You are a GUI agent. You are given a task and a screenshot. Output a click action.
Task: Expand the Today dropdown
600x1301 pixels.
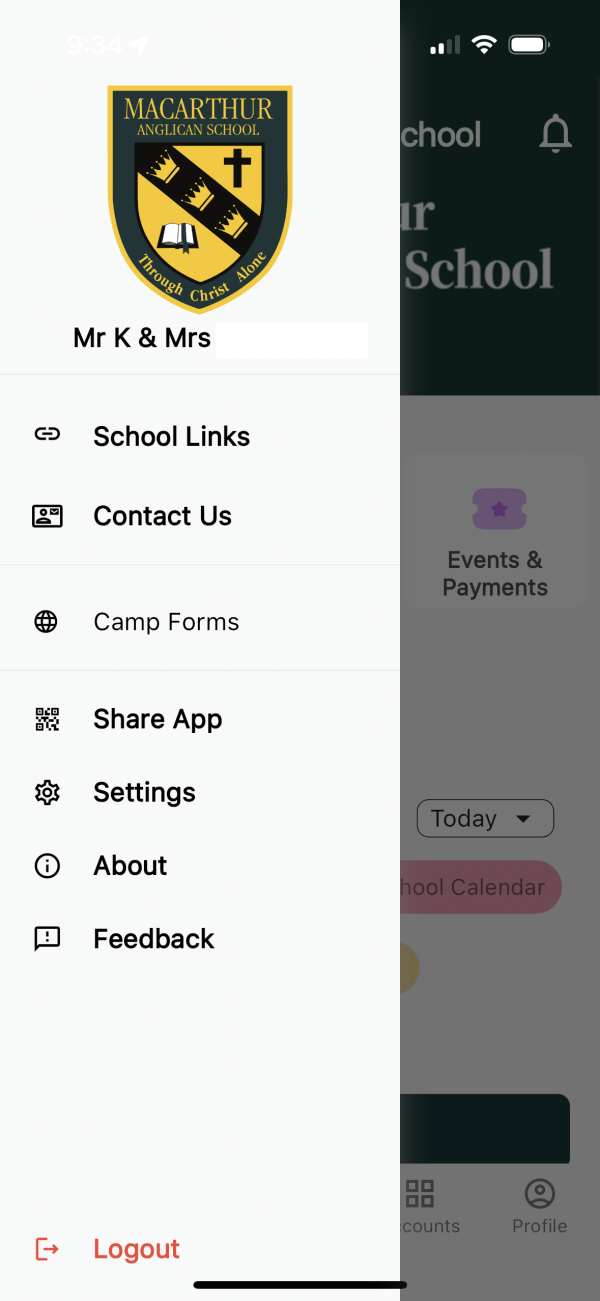(x=485, y=818)
